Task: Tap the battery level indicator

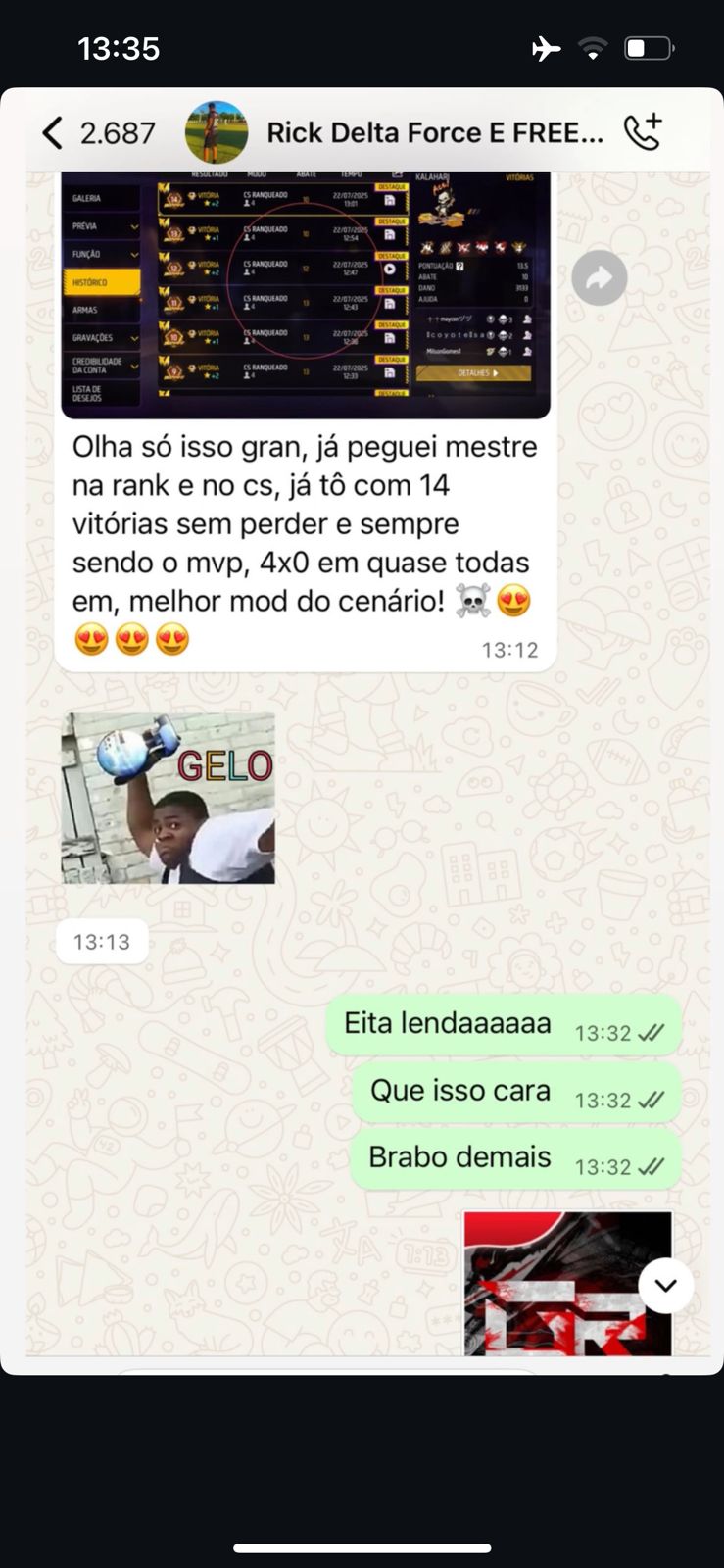Action: pyautogui.click(x=646, y=45)
